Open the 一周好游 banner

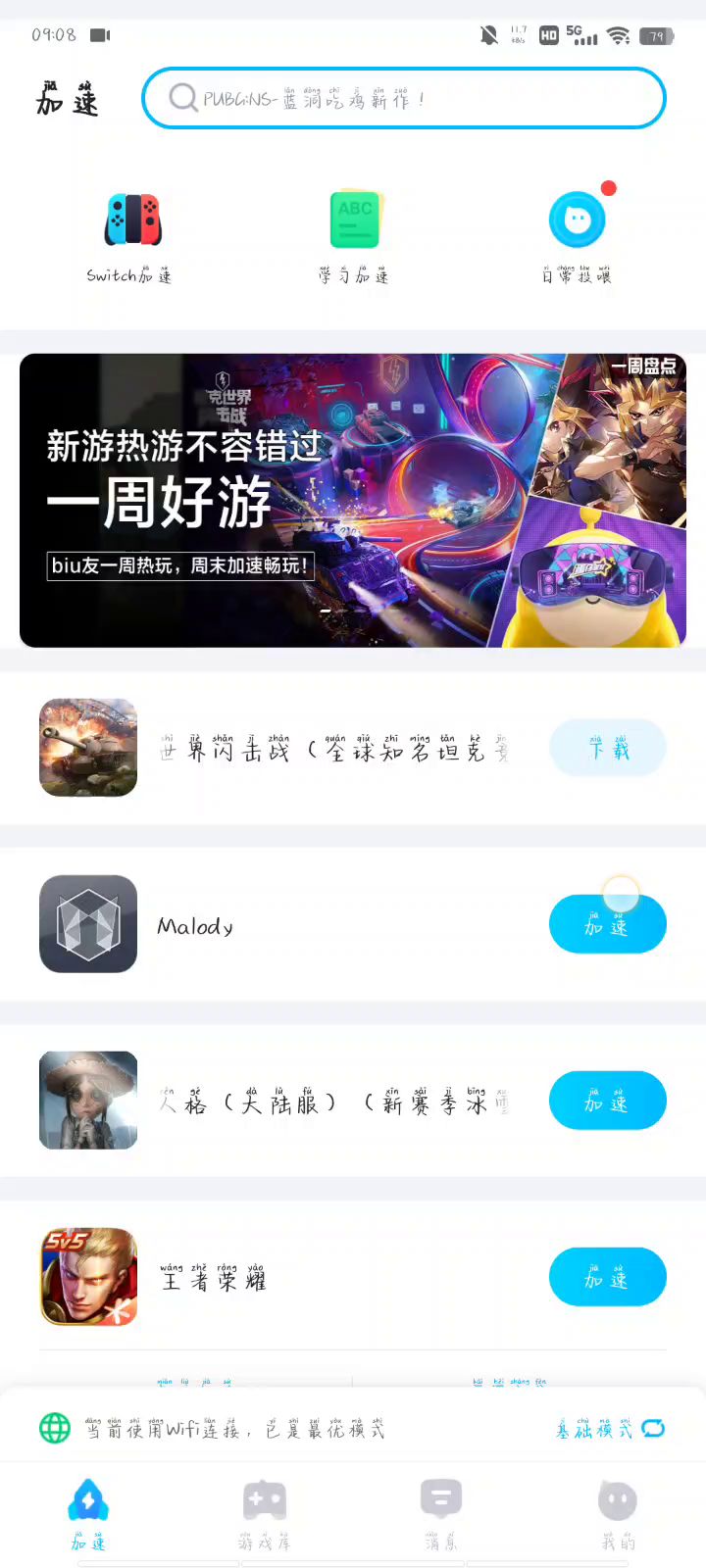353,500
